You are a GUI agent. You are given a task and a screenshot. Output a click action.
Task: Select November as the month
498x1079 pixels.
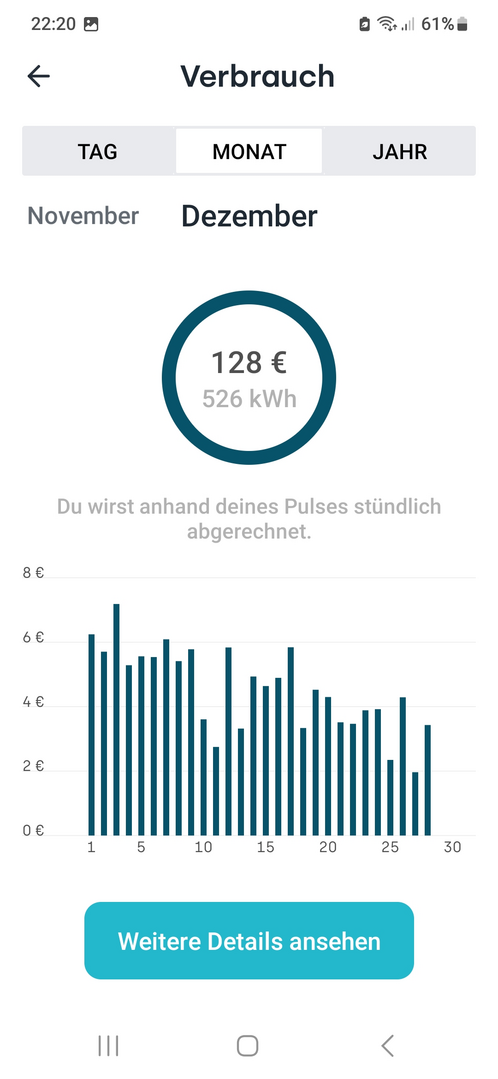tap(83, 216)
